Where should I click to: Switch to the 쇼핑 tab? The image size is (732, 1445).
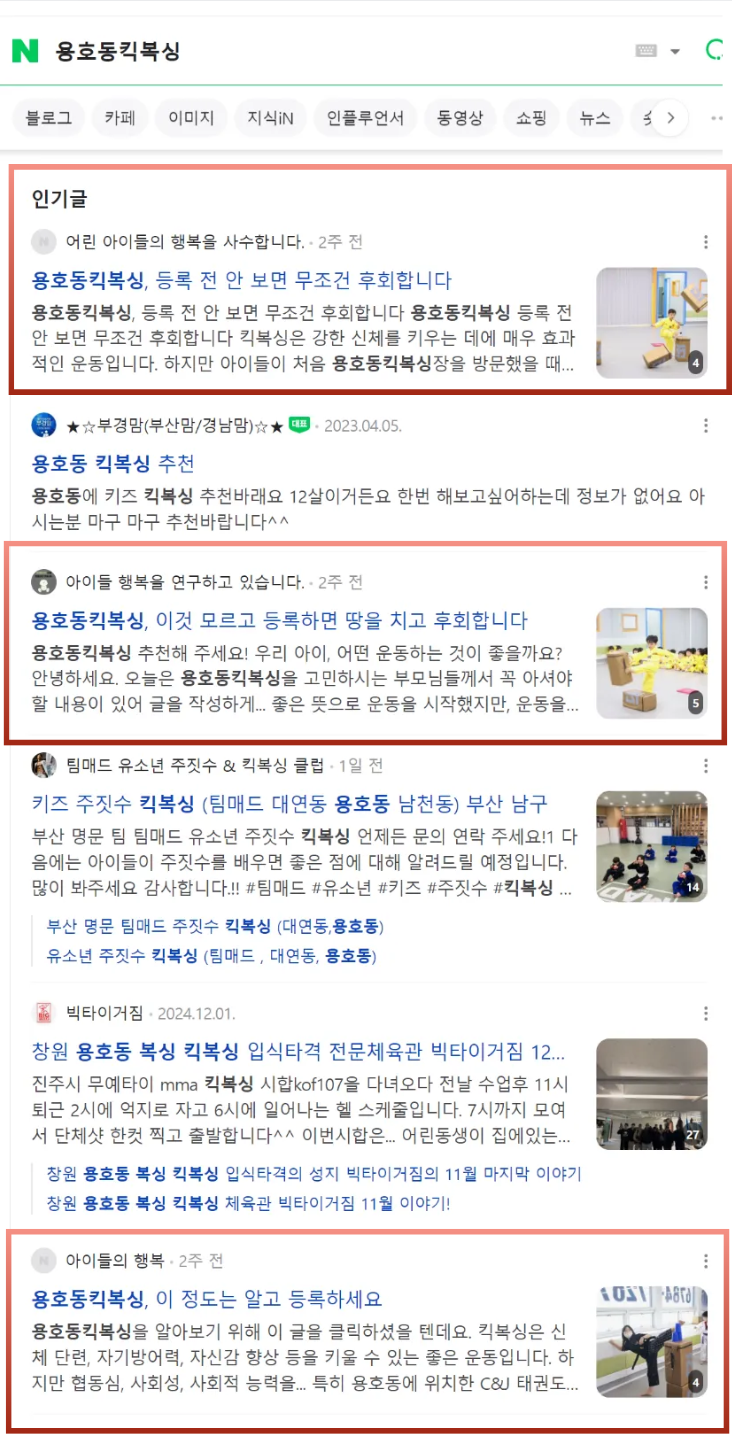[531, 118]
